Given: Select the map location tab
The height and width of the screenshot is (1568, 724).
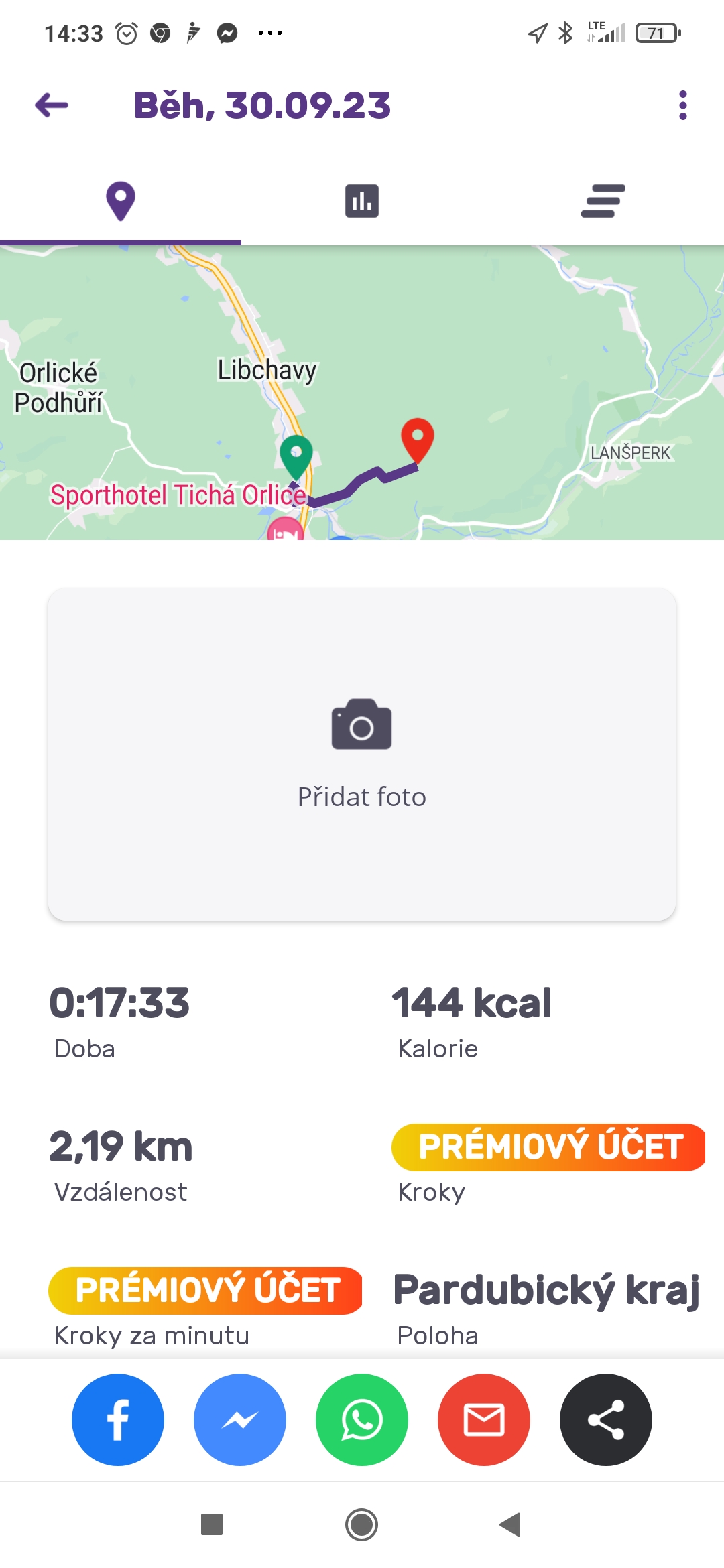Looking at the screenshot, I should click(x=121, y=201).
